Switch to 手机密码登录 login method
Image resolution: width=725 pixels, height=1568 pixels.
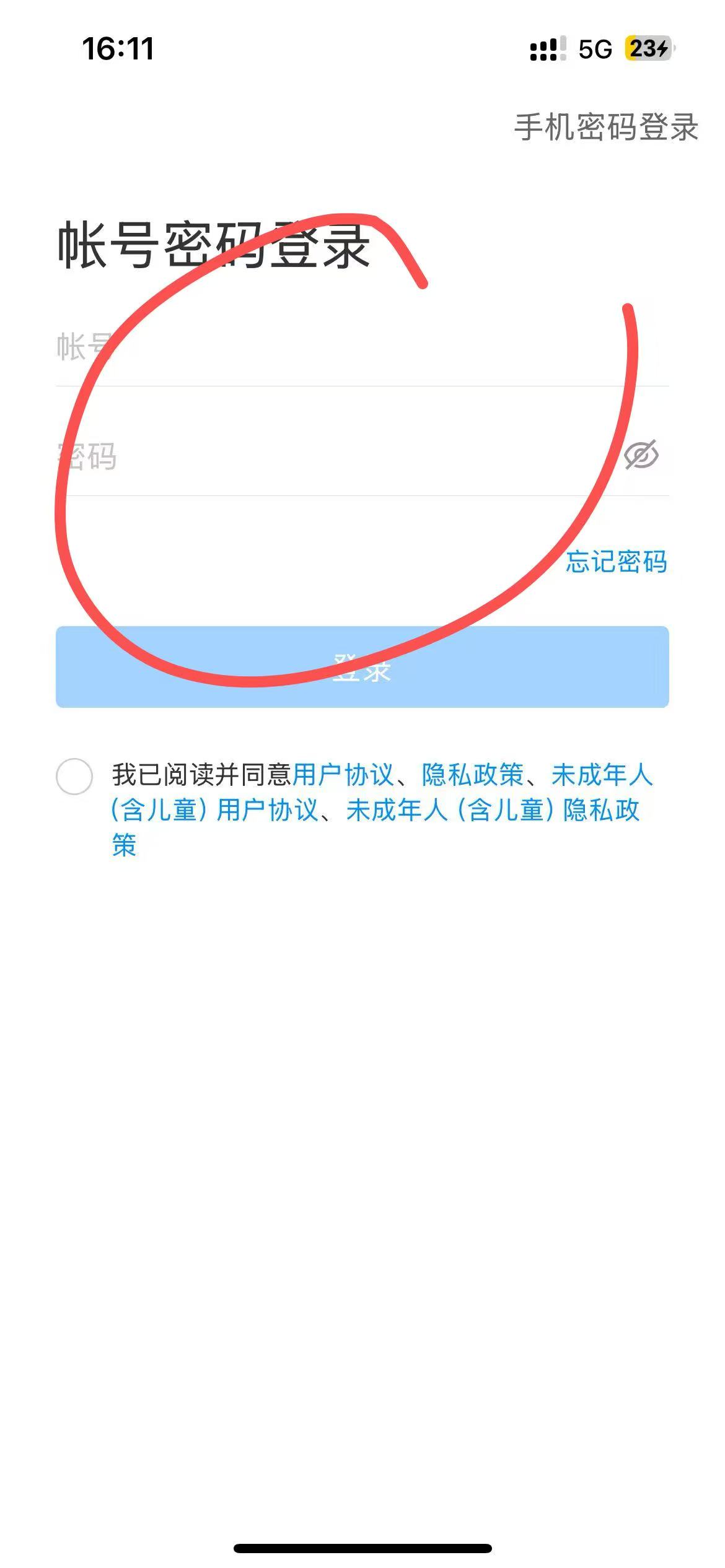tap(606, 127)
